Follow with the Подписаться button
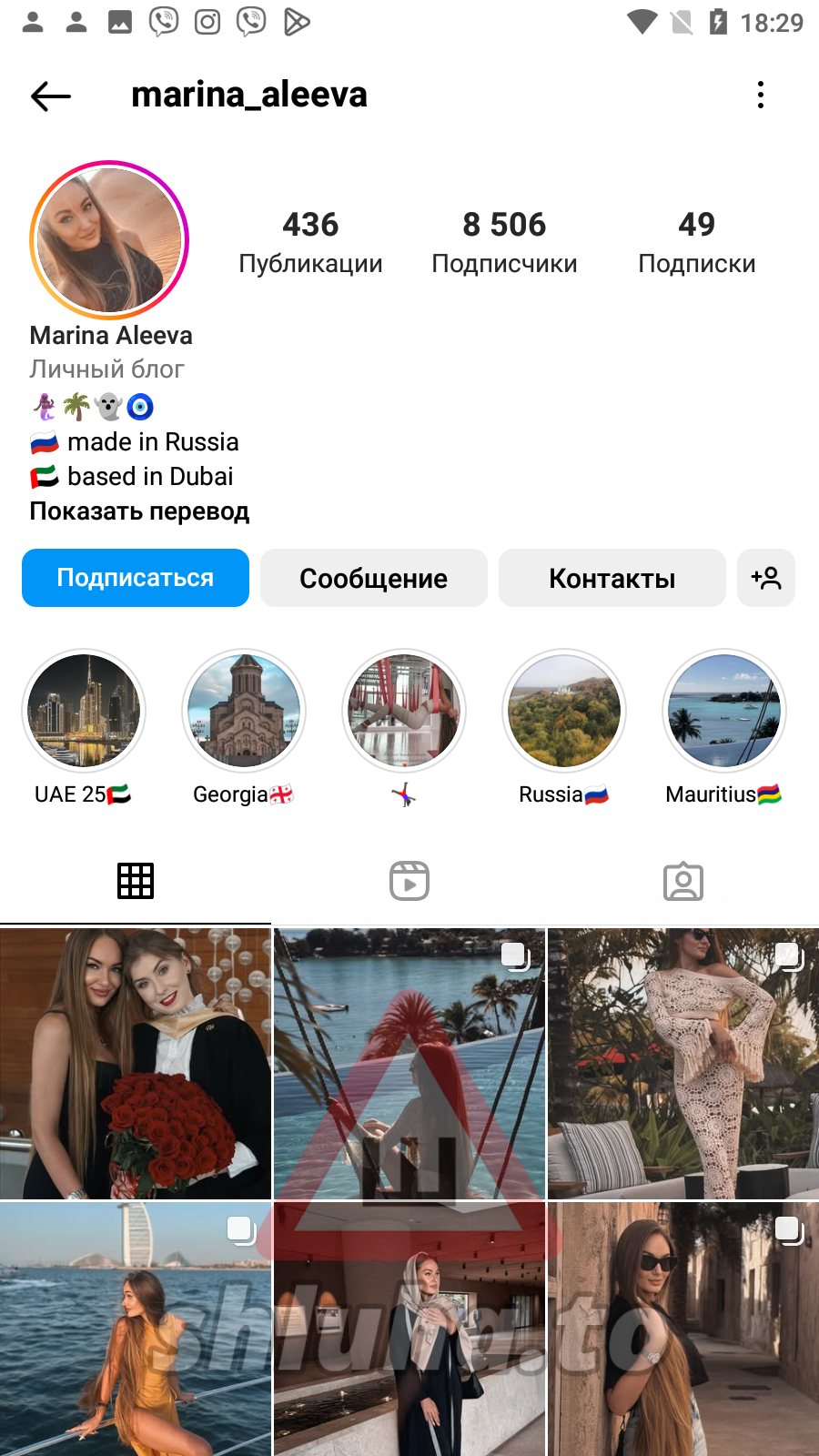Viewport: 819px width, 1456px height. click(136, 578)
